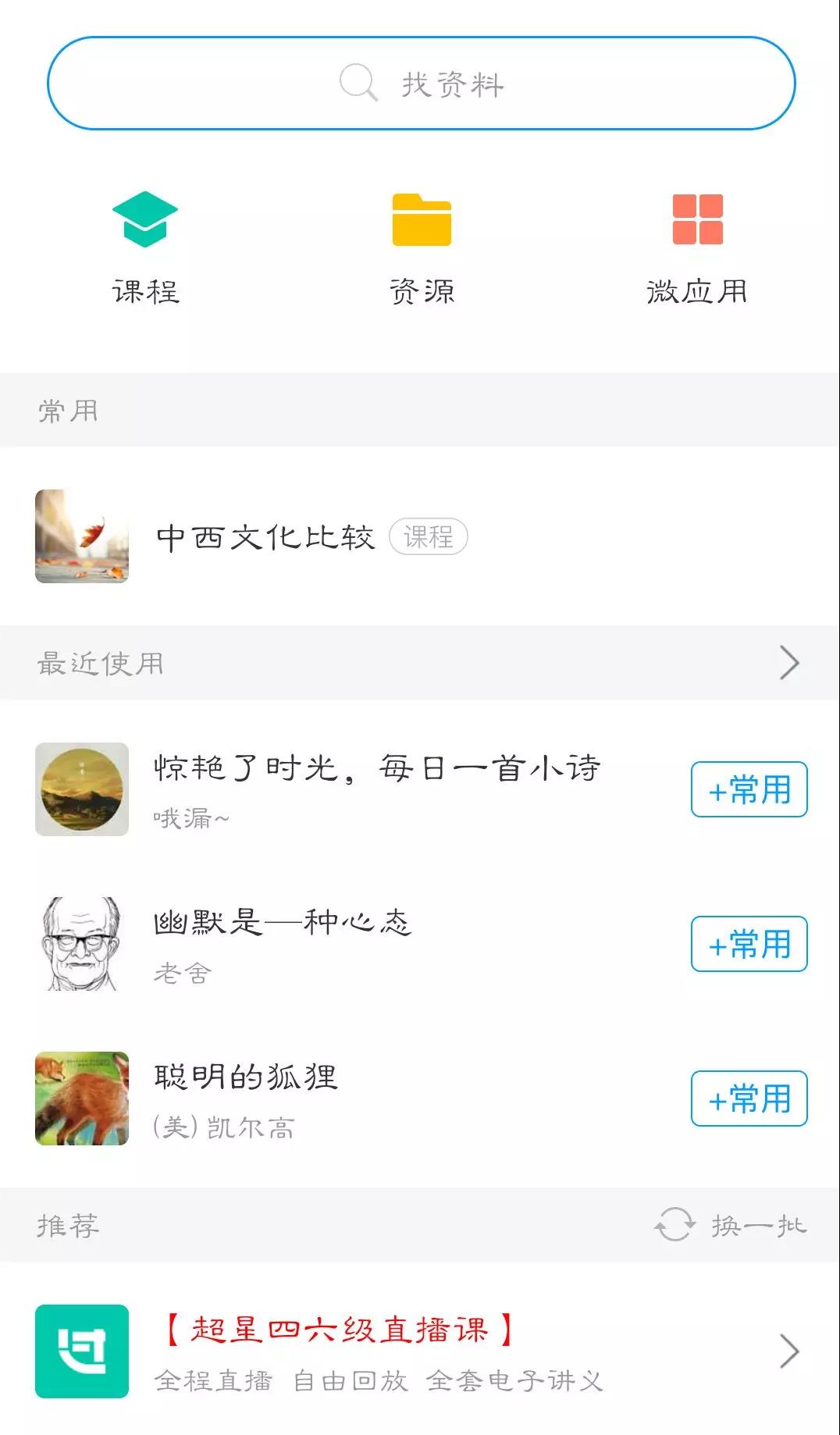Screen dimensions: 840x1435
Task: Open 中西文化比较 course
Action: click(265, 537)
